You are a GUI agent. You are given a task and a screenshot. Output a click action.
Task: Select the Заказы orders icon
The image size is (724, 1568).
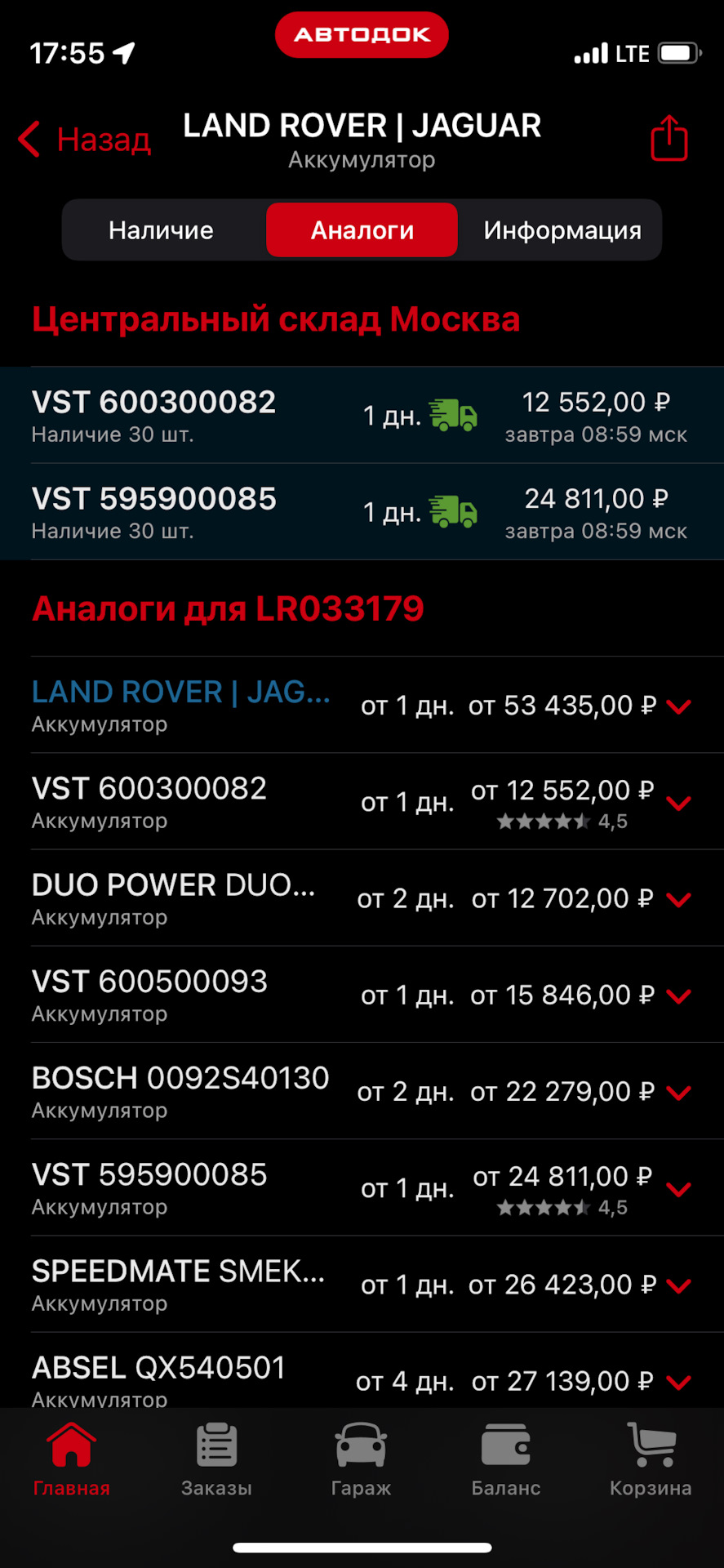coord(215,1462)
